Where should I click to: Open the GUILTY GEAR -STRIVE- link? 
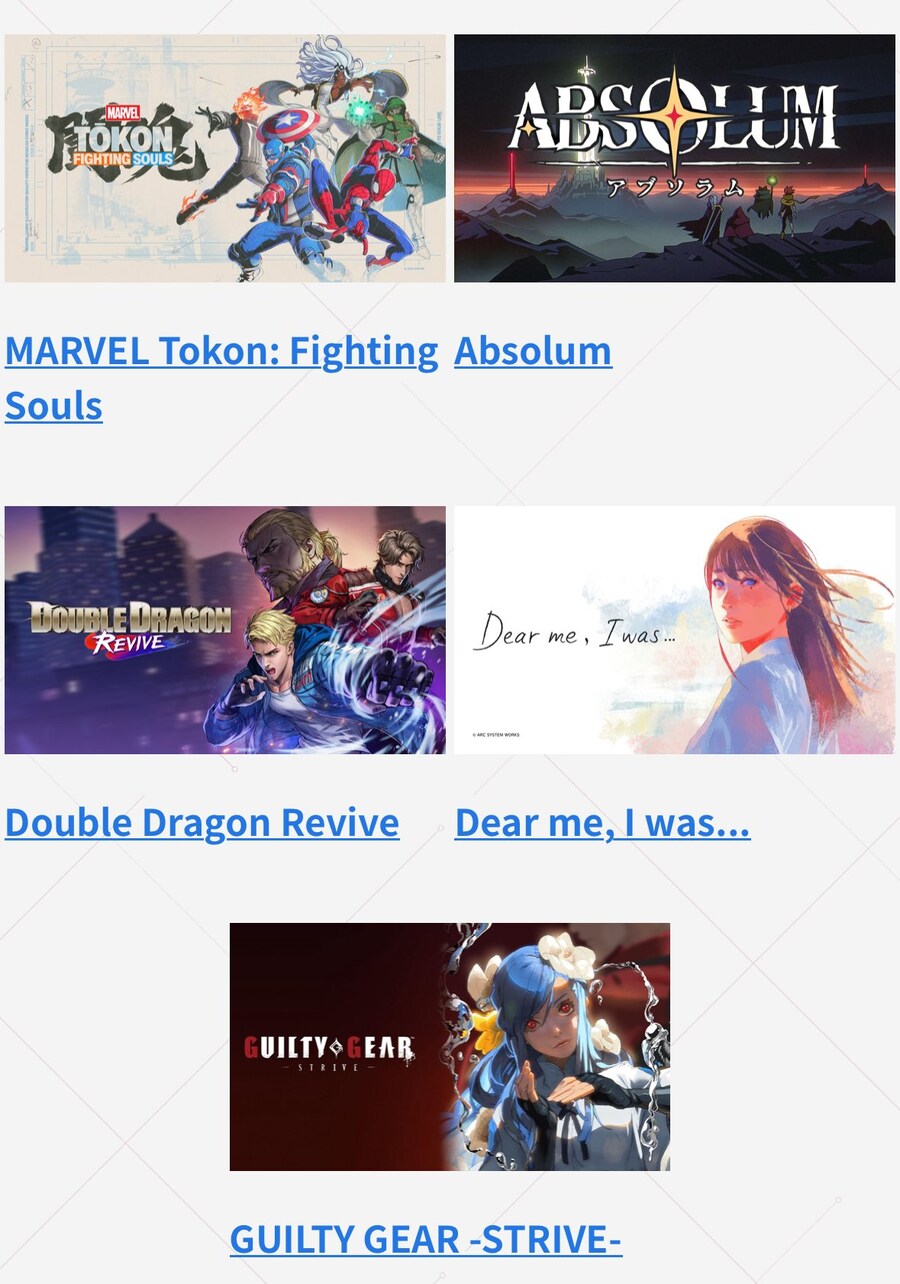(426, 1239)
